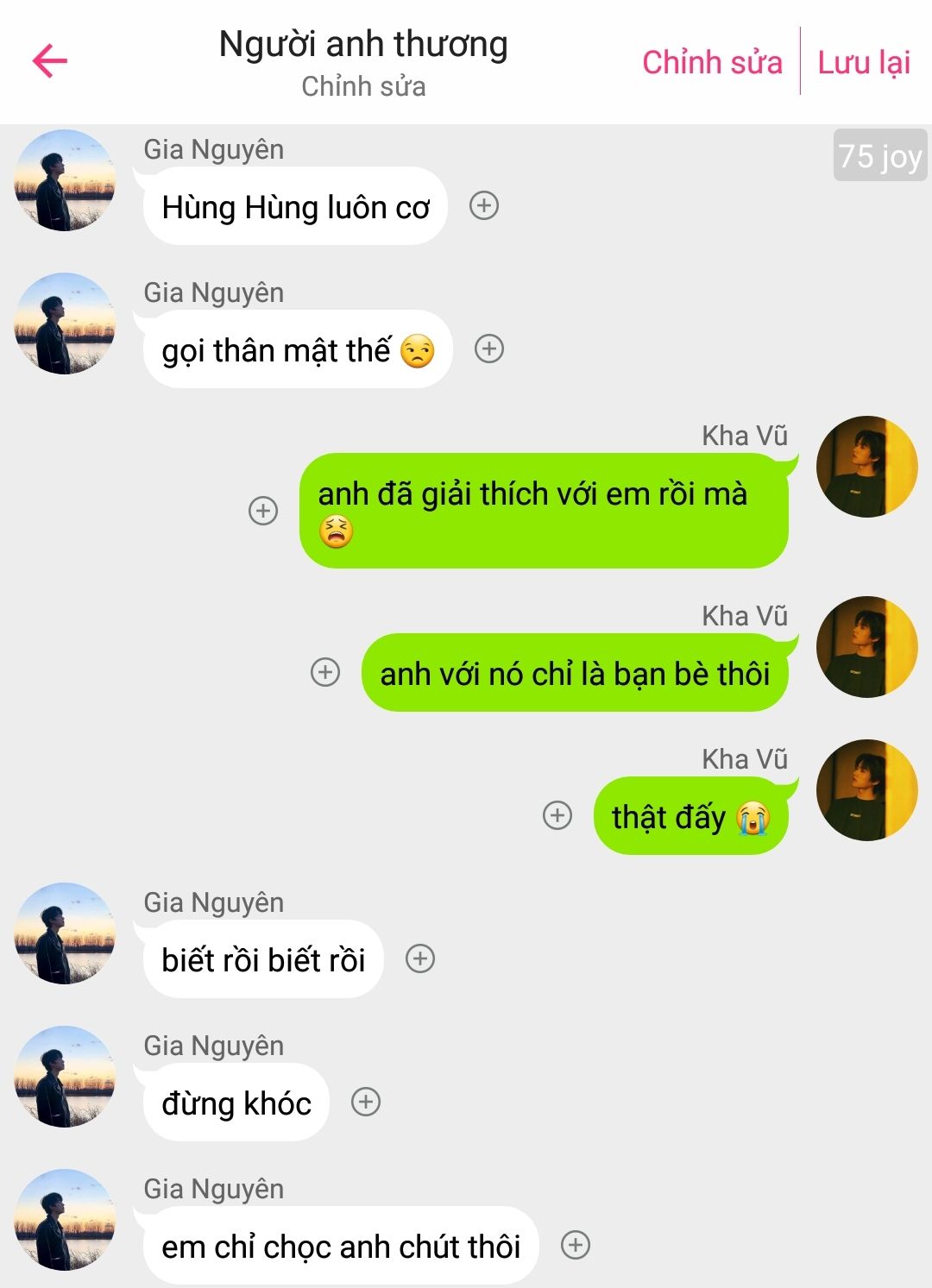Go back using the pink arrow
932x1288 pixels.
point(50,60)
